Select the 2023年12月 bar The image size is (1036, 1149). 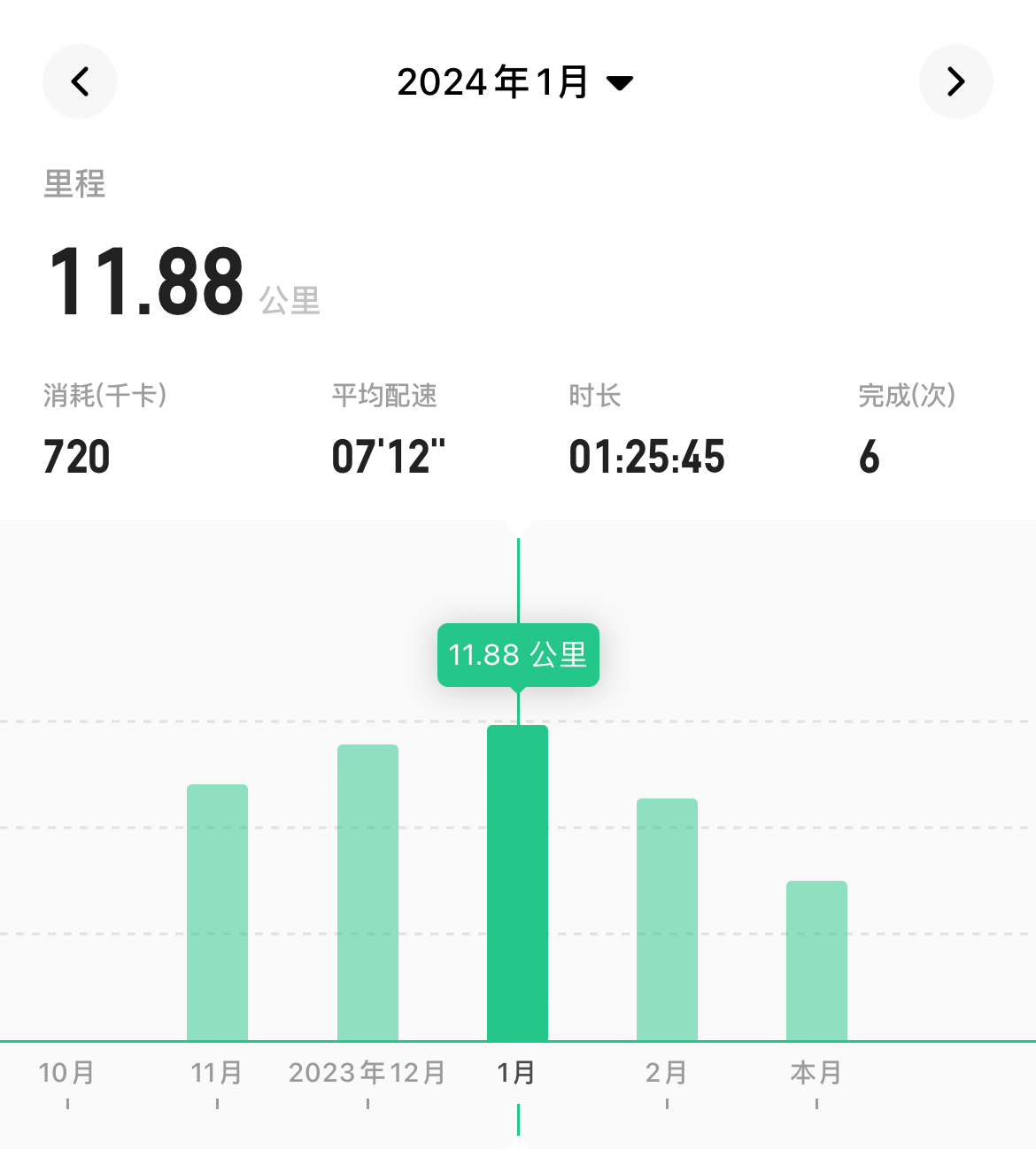coord(367,892)
